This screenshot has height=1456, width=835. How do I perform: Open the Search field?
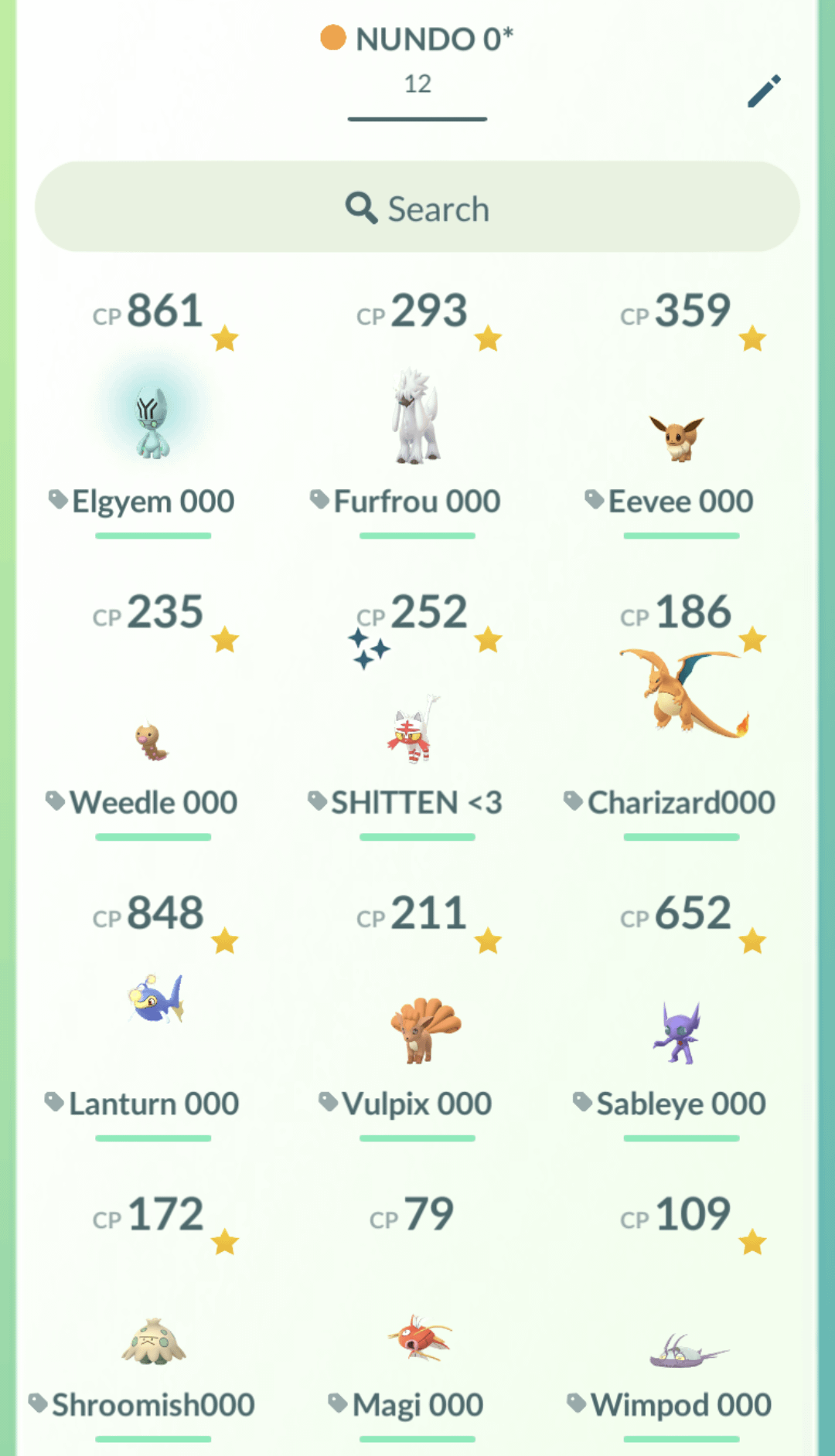point(417,207)
